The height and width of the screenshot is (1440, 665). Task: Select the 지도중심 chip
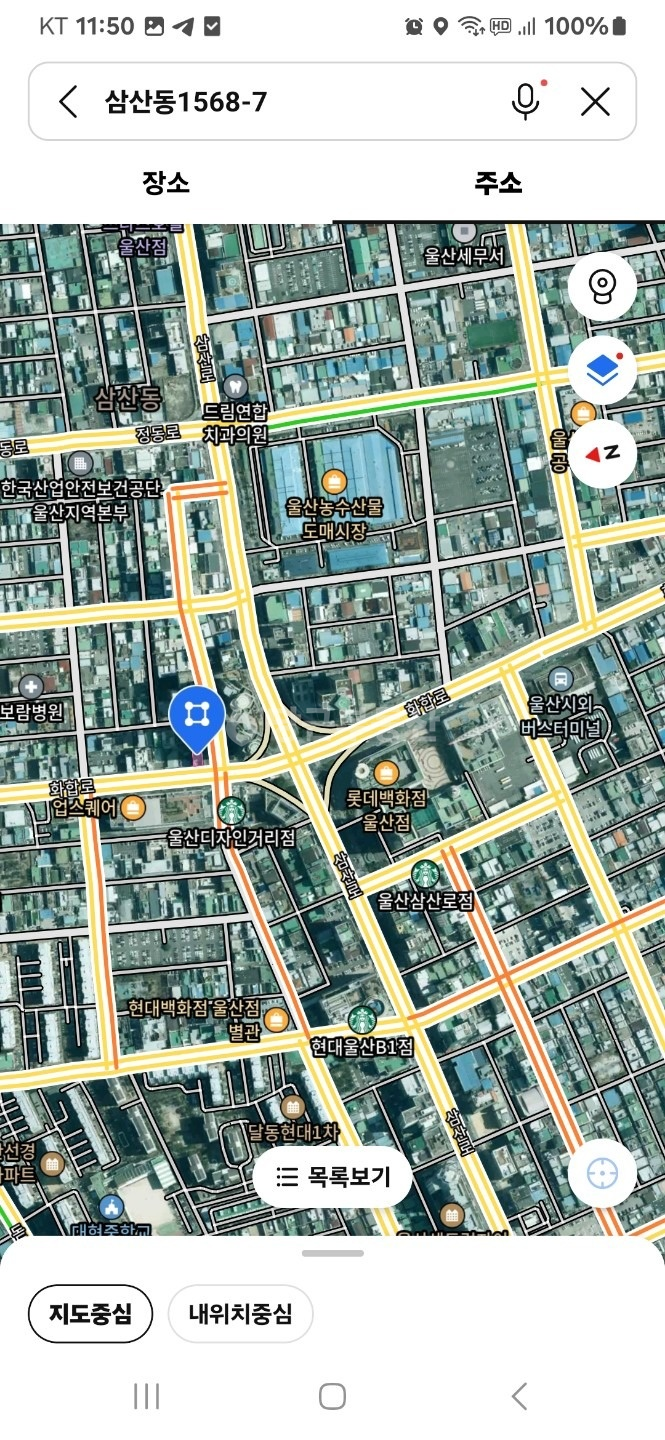(x=91, y=1314)
